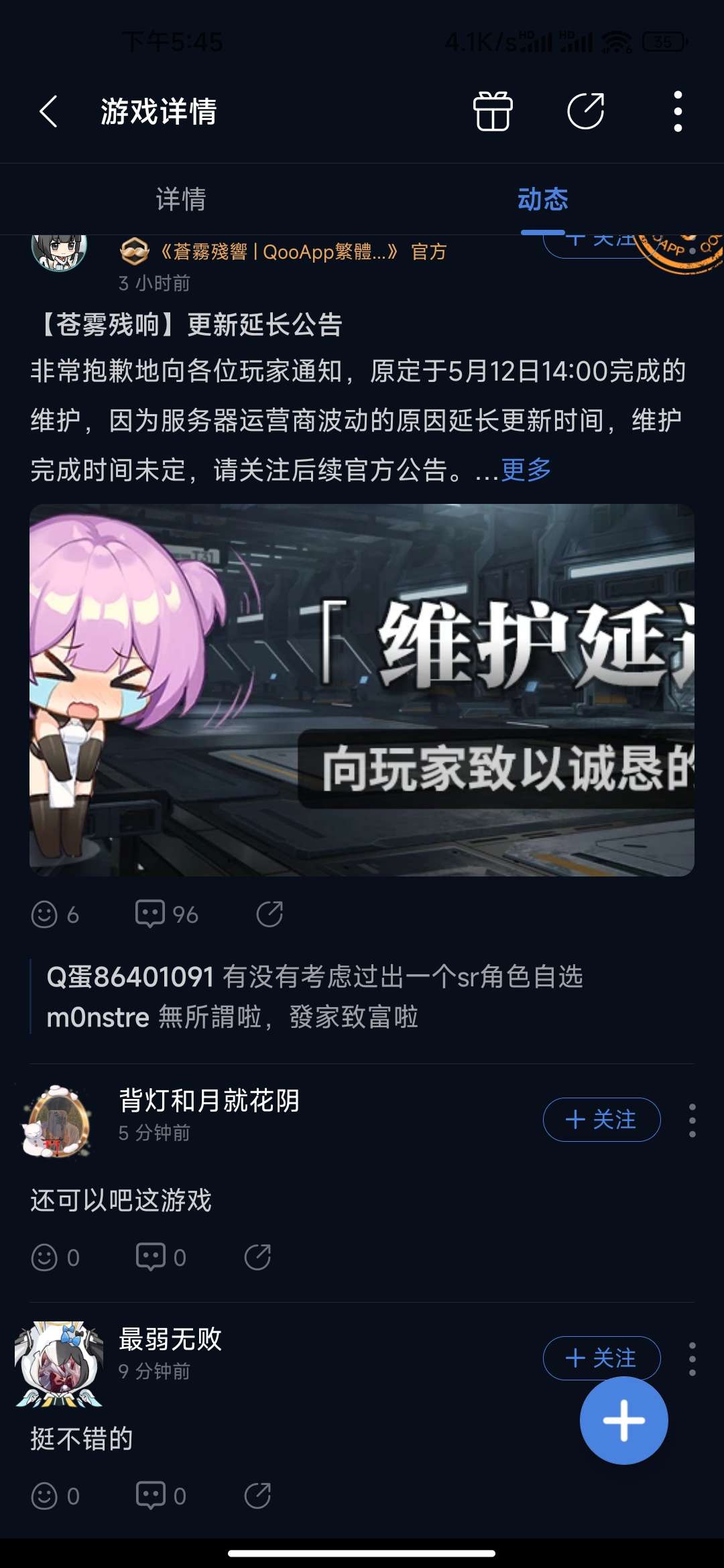Follow user 背灯和月就花阴
Image resolution: width=724 pixels, height=1568 pixels.
click(x=601, y=1120)
